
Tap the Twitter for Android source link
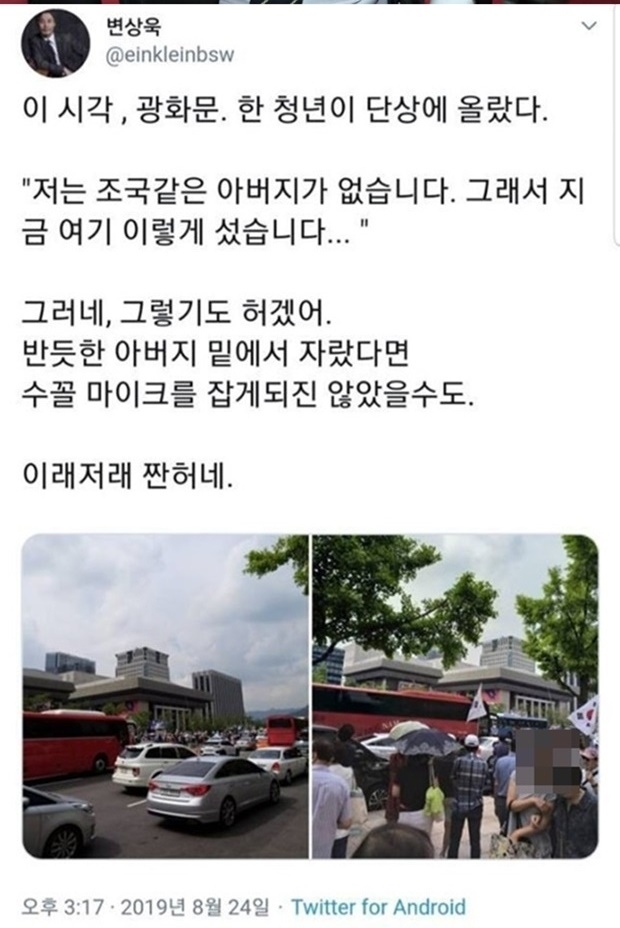click(x=379, y=907)
